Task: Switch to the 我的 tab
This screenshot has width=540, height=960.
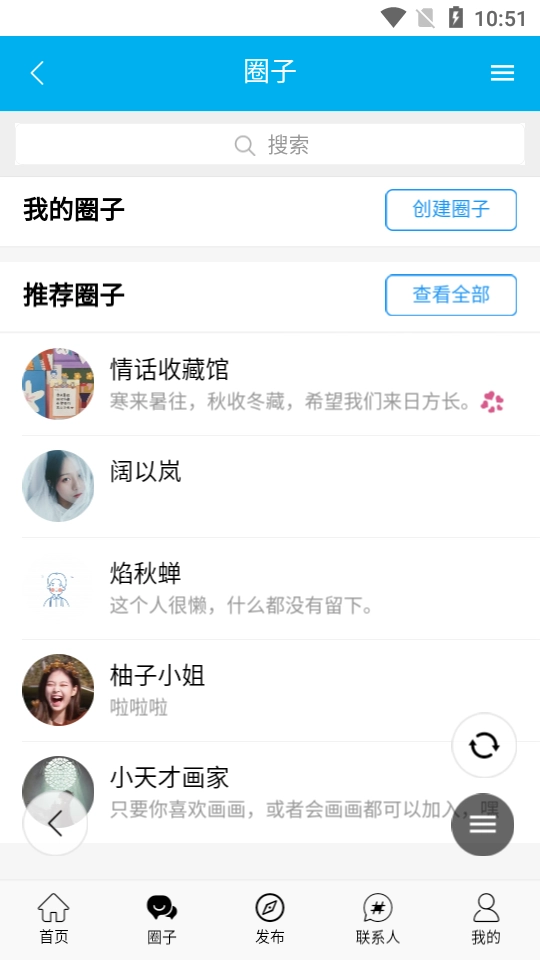Action: point(486,918)
